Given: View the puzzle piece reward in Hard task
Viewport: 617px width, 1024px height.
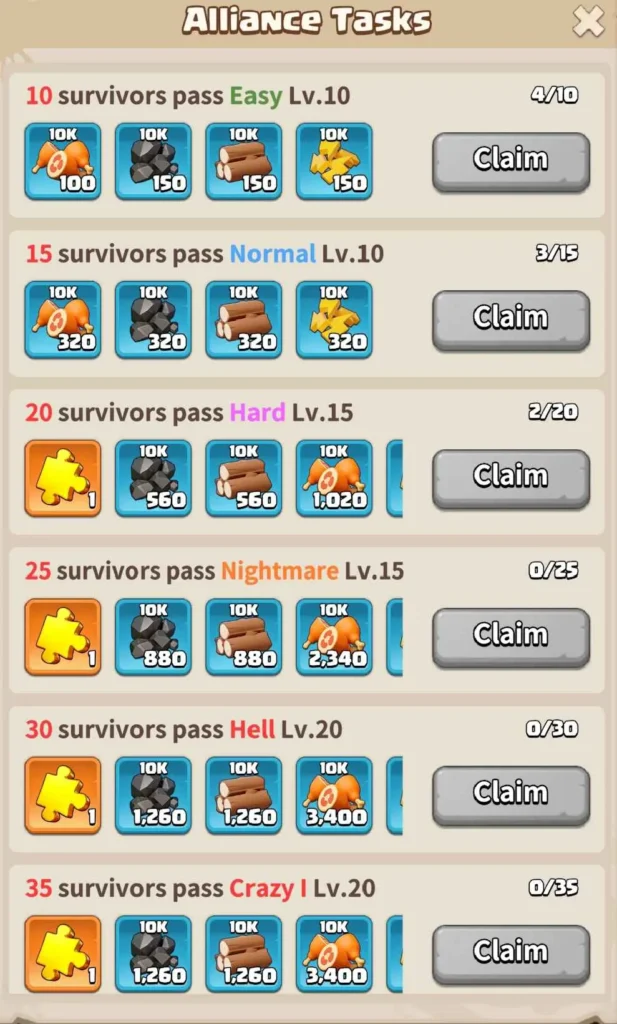Looking at the screenshot, I should coord(62,478).
